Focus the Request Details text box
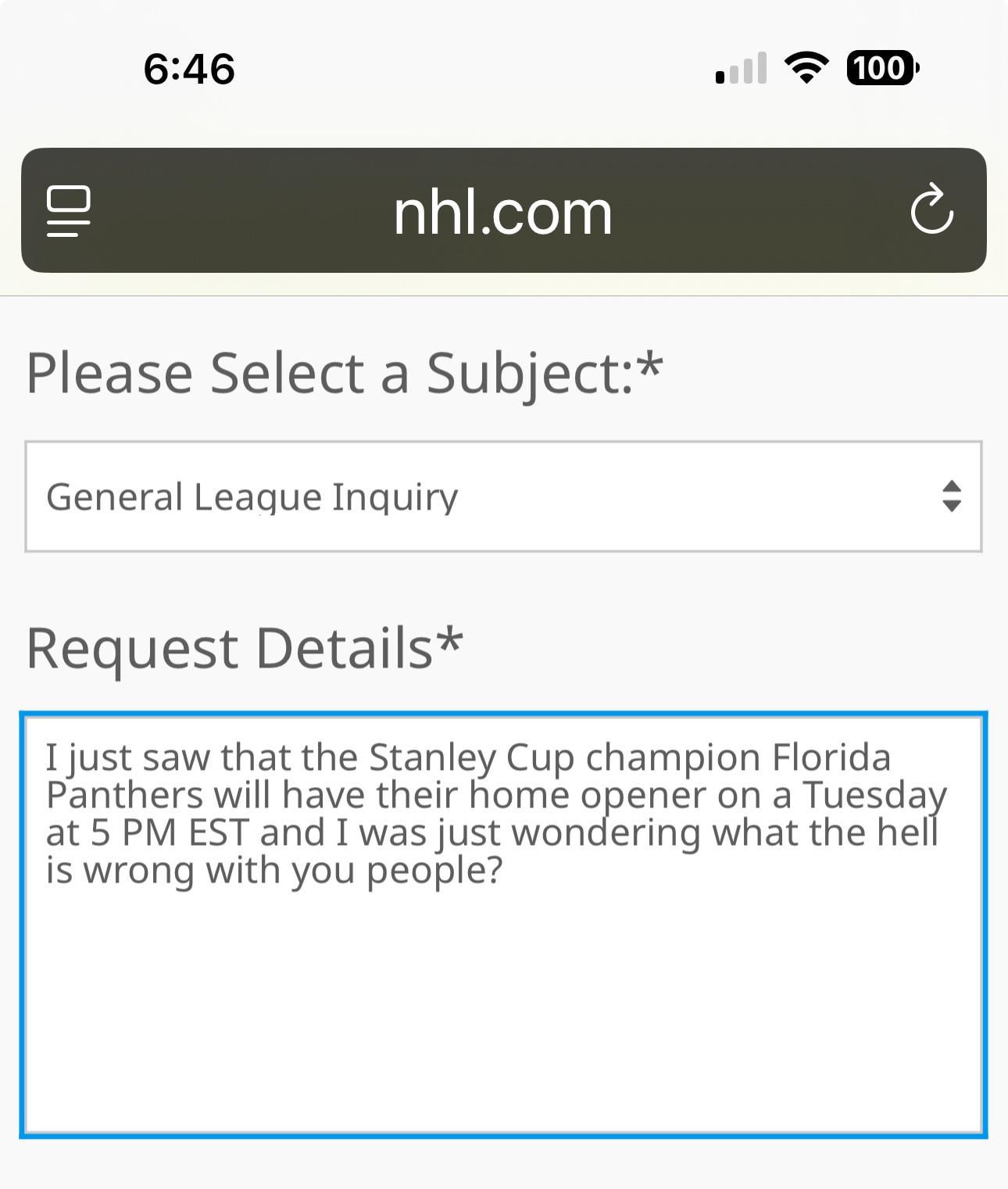 [x=503, y=1001]
